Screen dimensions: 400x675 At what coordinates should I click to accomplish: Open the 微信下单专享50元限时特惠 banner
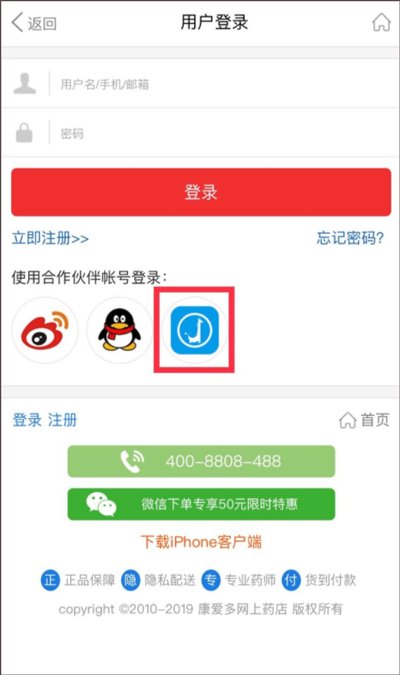tap(201, 504)
